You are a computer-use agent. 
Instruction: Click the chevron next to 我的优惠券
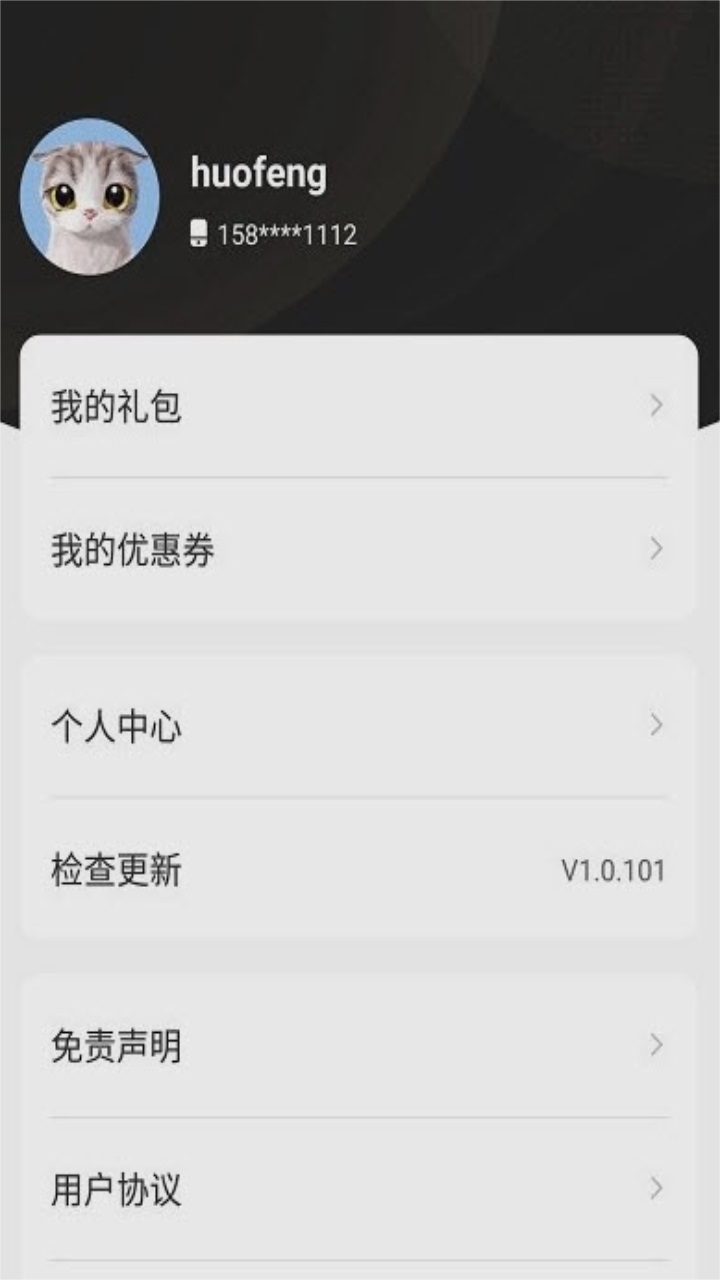point(657,548)
